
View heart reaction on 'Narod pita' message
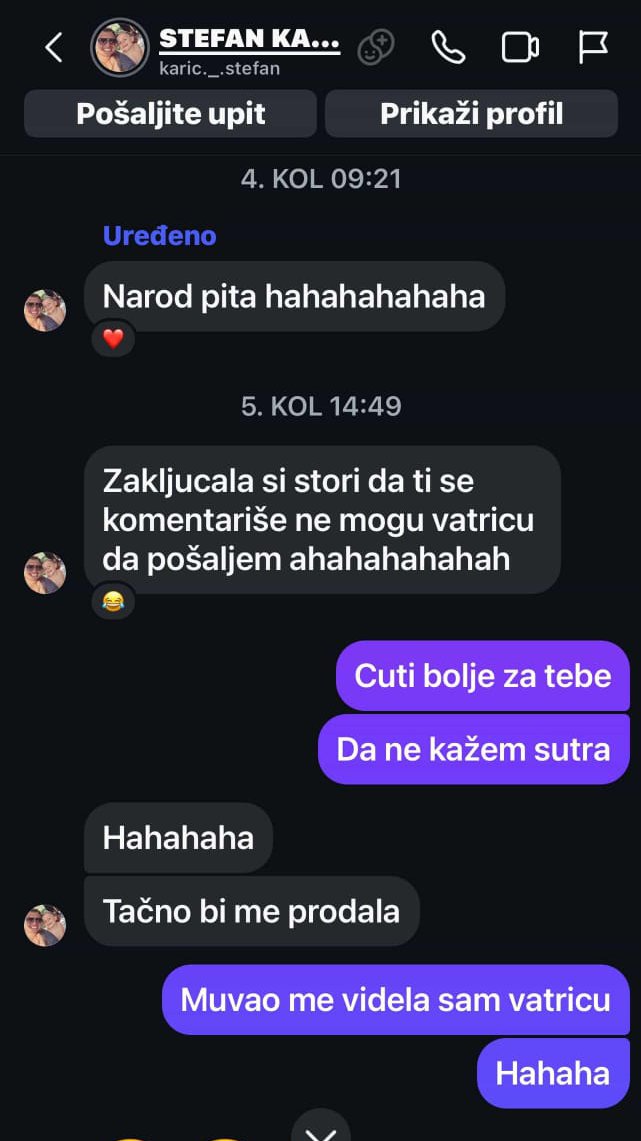(x=113, y=338)
